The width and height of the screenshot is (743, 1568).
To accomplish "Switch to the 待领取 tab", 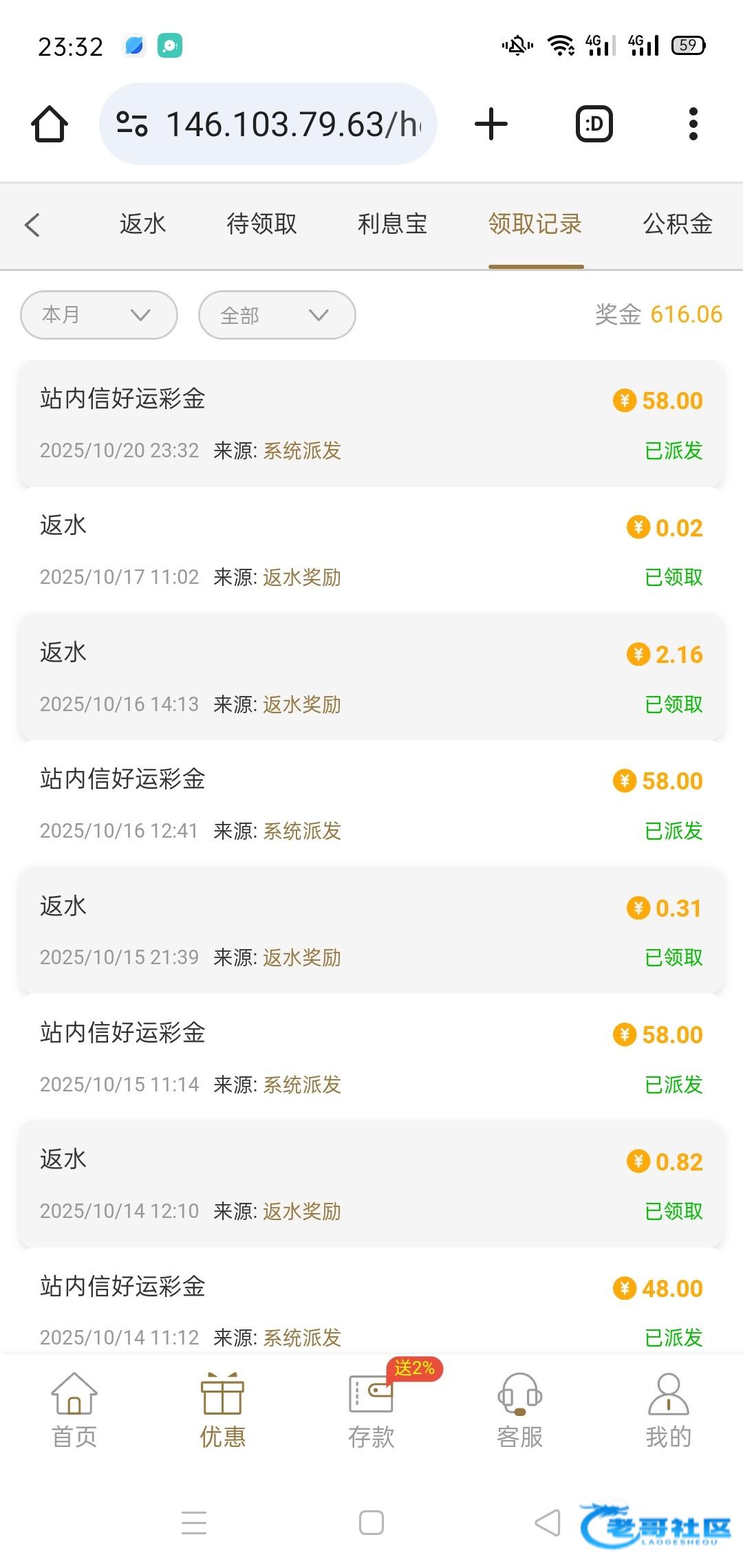I will point(261,224).
